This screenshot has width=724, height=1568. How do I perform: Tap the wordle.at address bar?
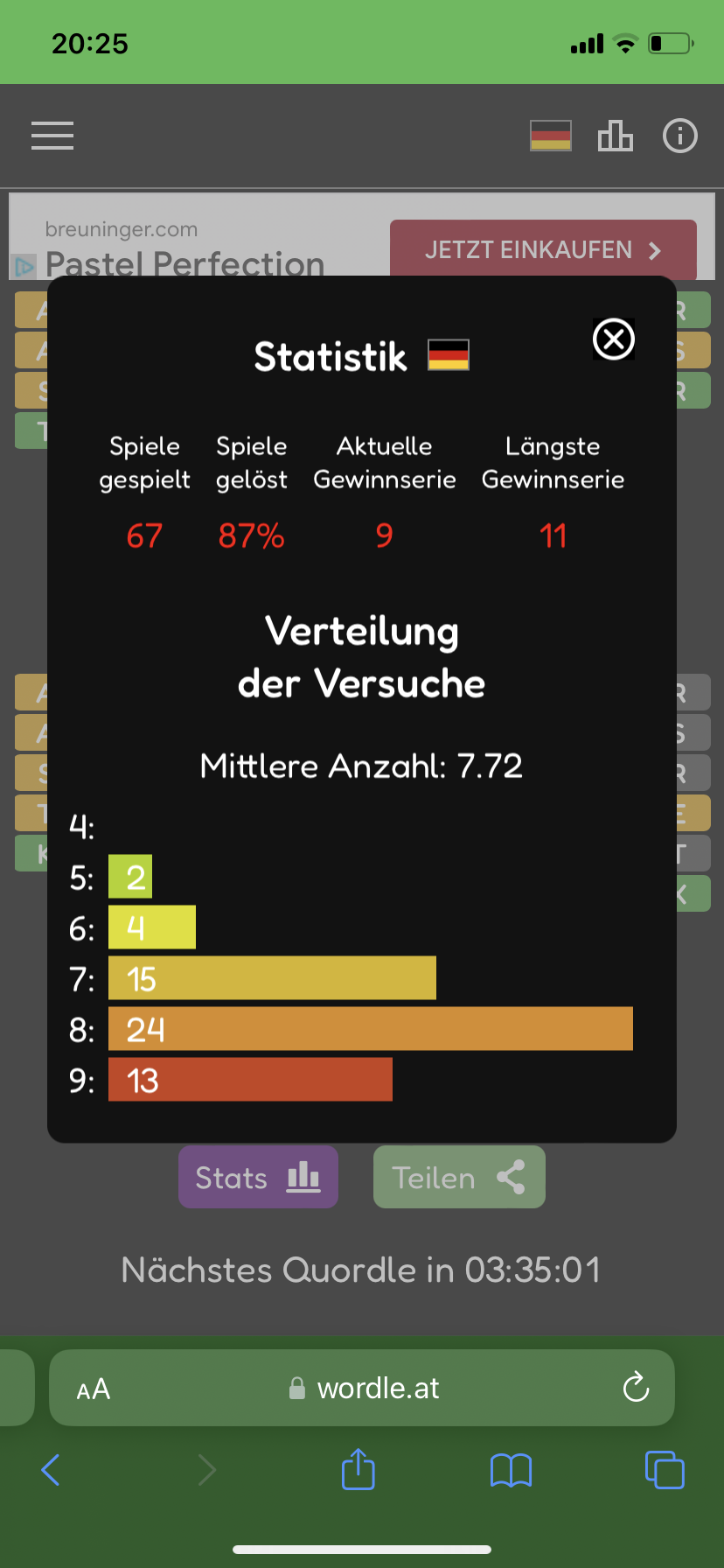click(x=362, y=1388)
